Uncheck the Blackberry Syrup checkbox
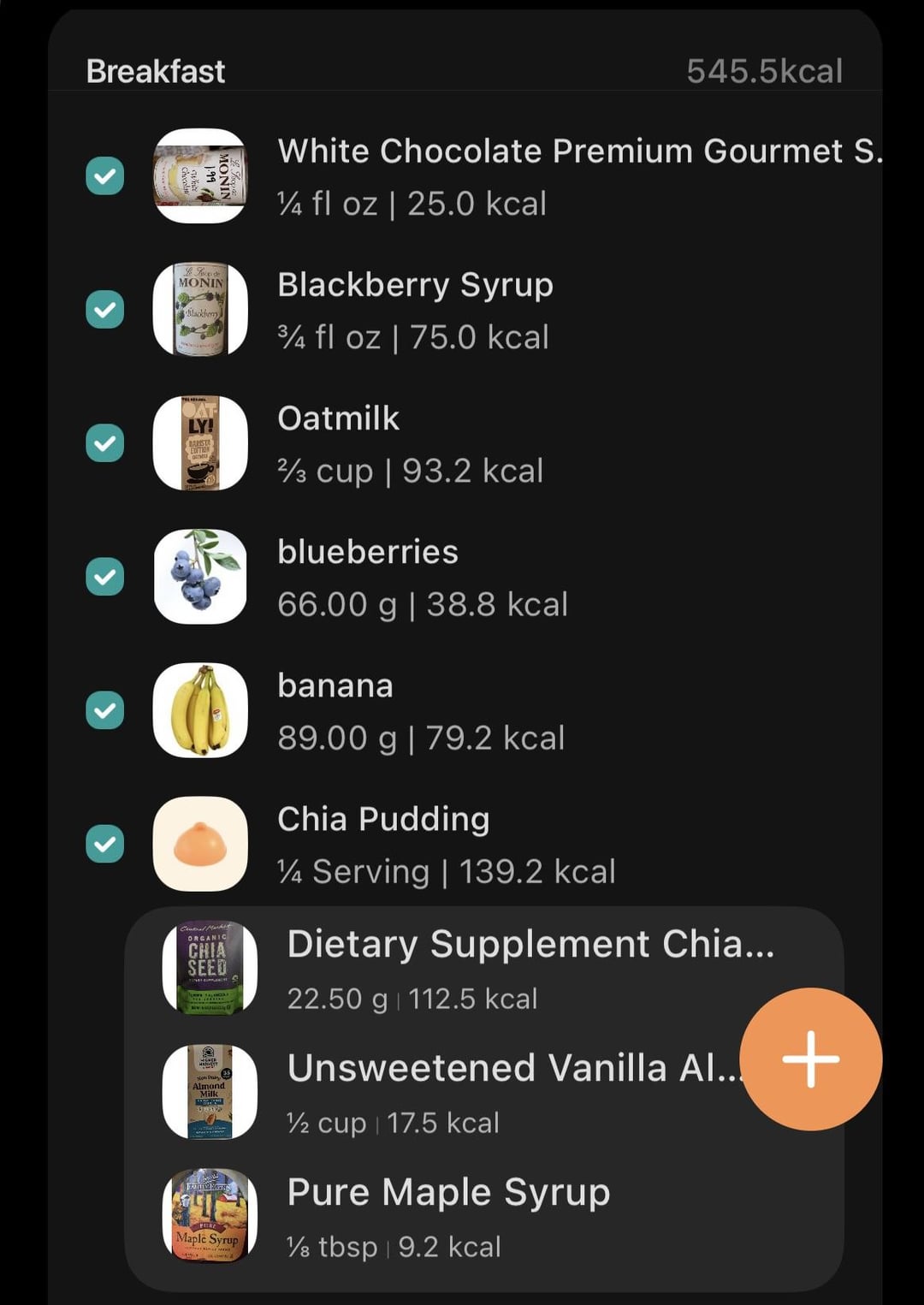924x1305 pixels. point(105,310)
